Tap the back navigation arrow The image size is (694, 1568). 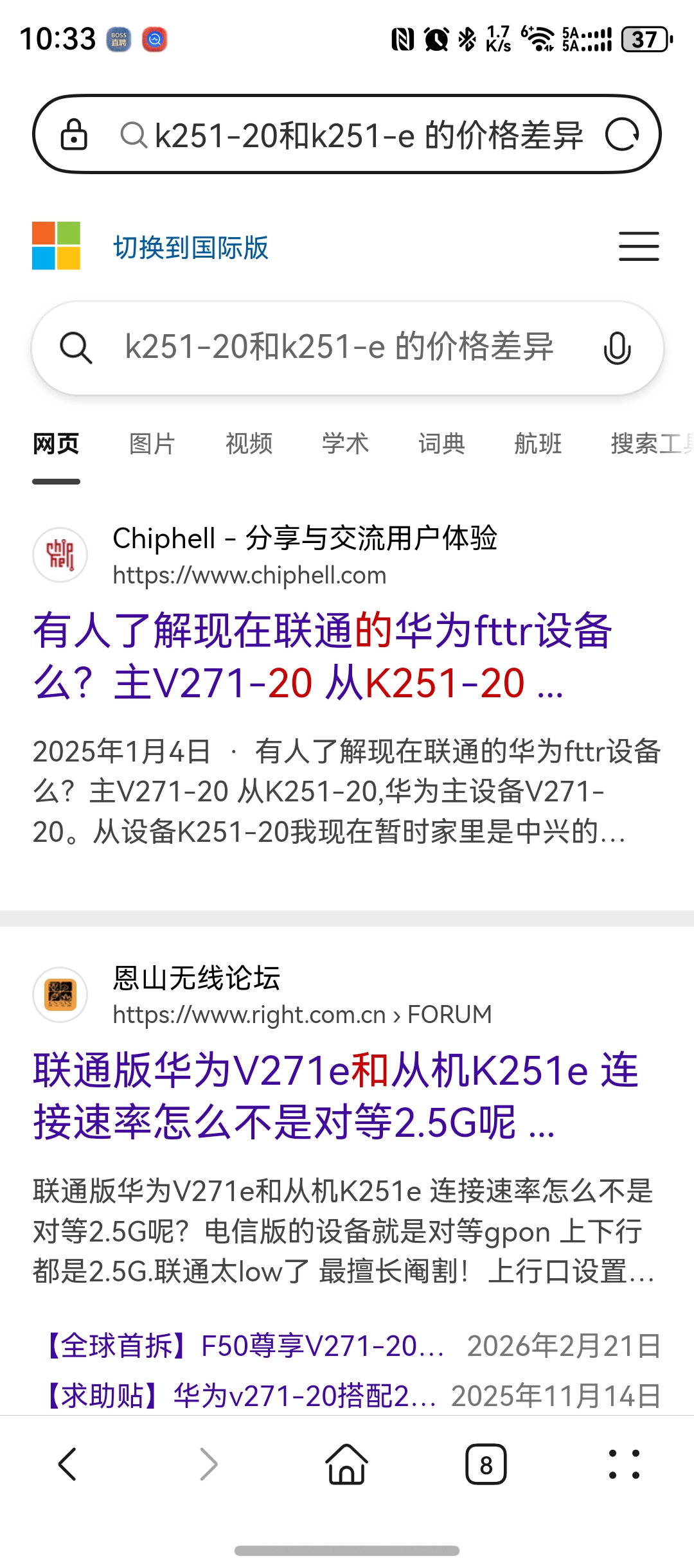pos(69,1465)
